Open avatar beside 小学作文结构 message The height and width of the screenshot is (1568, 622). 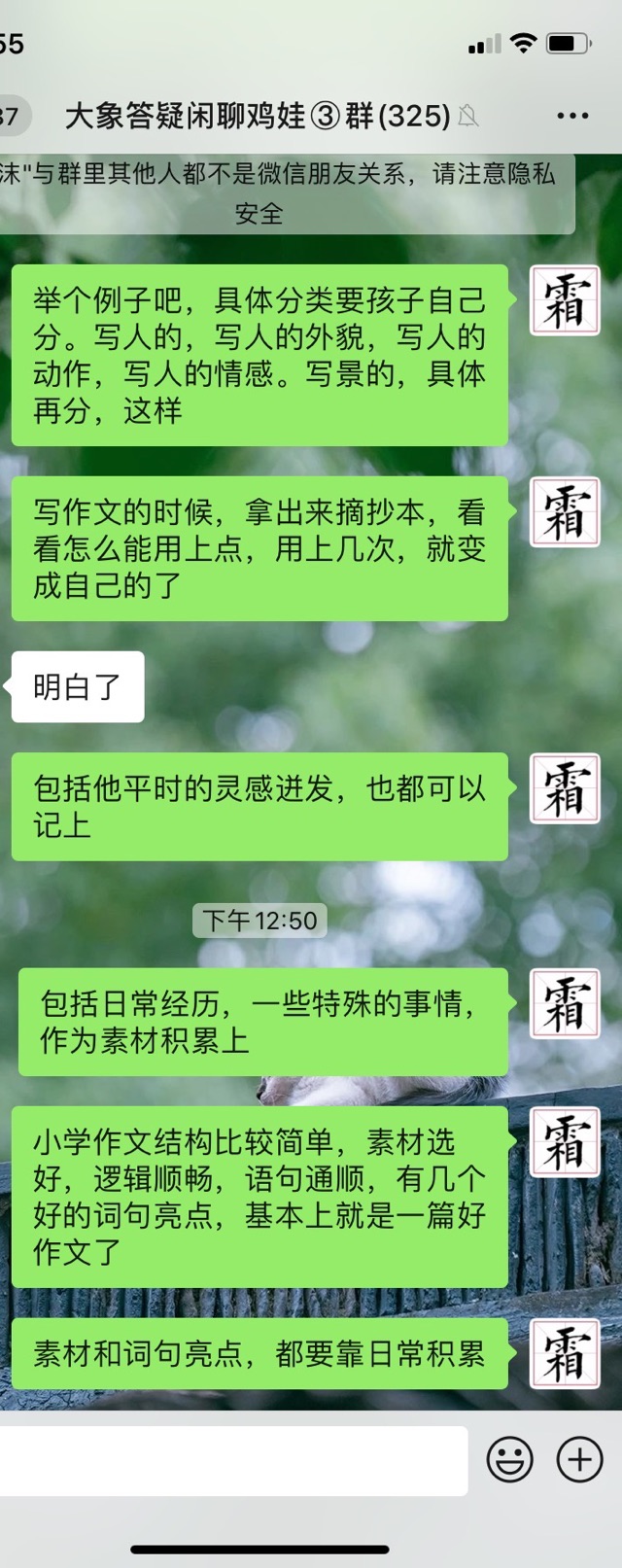coord(565,1142)
